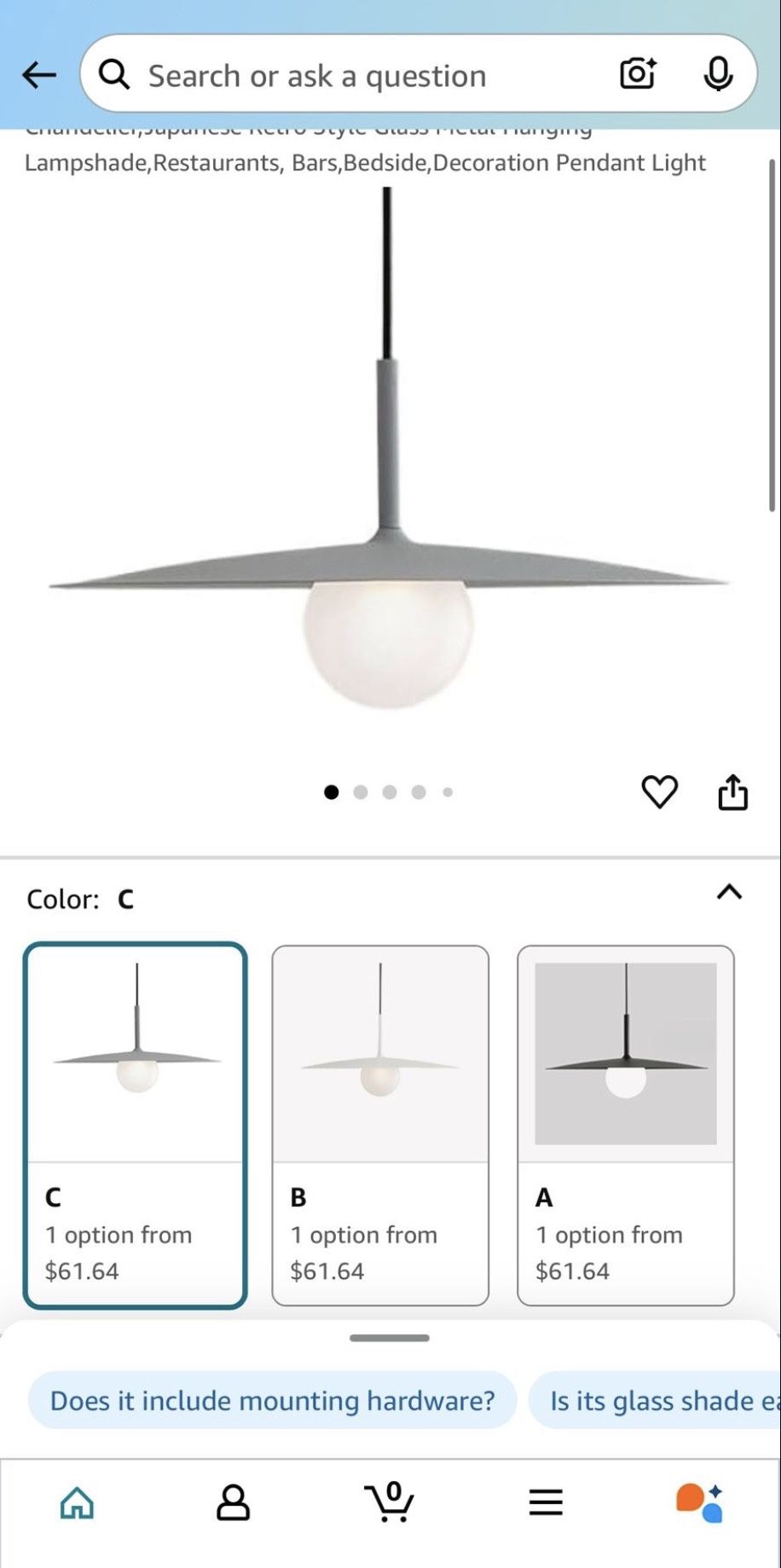The image size is (781, 1568).
Task: Open the hamburger menu tab
Action: 546,1502
